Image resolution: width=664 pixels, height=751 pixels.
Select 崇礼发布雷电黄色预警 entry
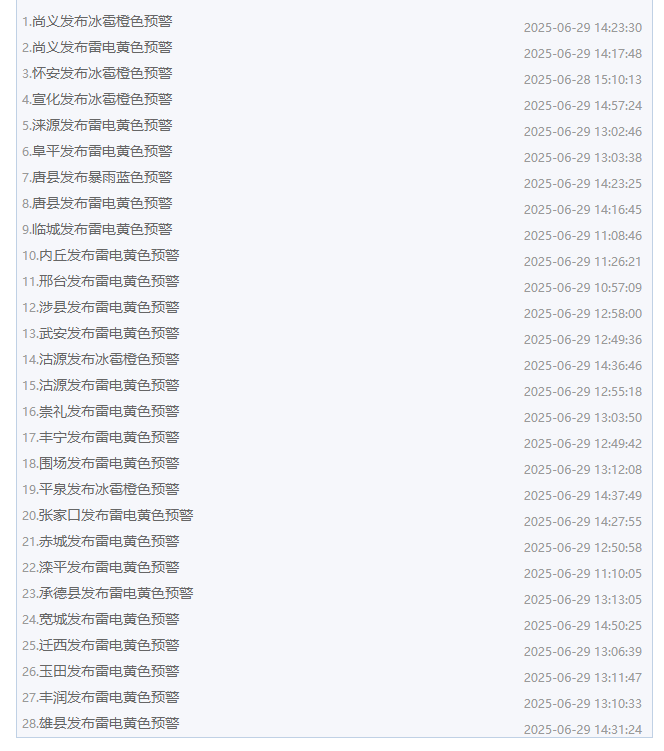click(108, 411)
